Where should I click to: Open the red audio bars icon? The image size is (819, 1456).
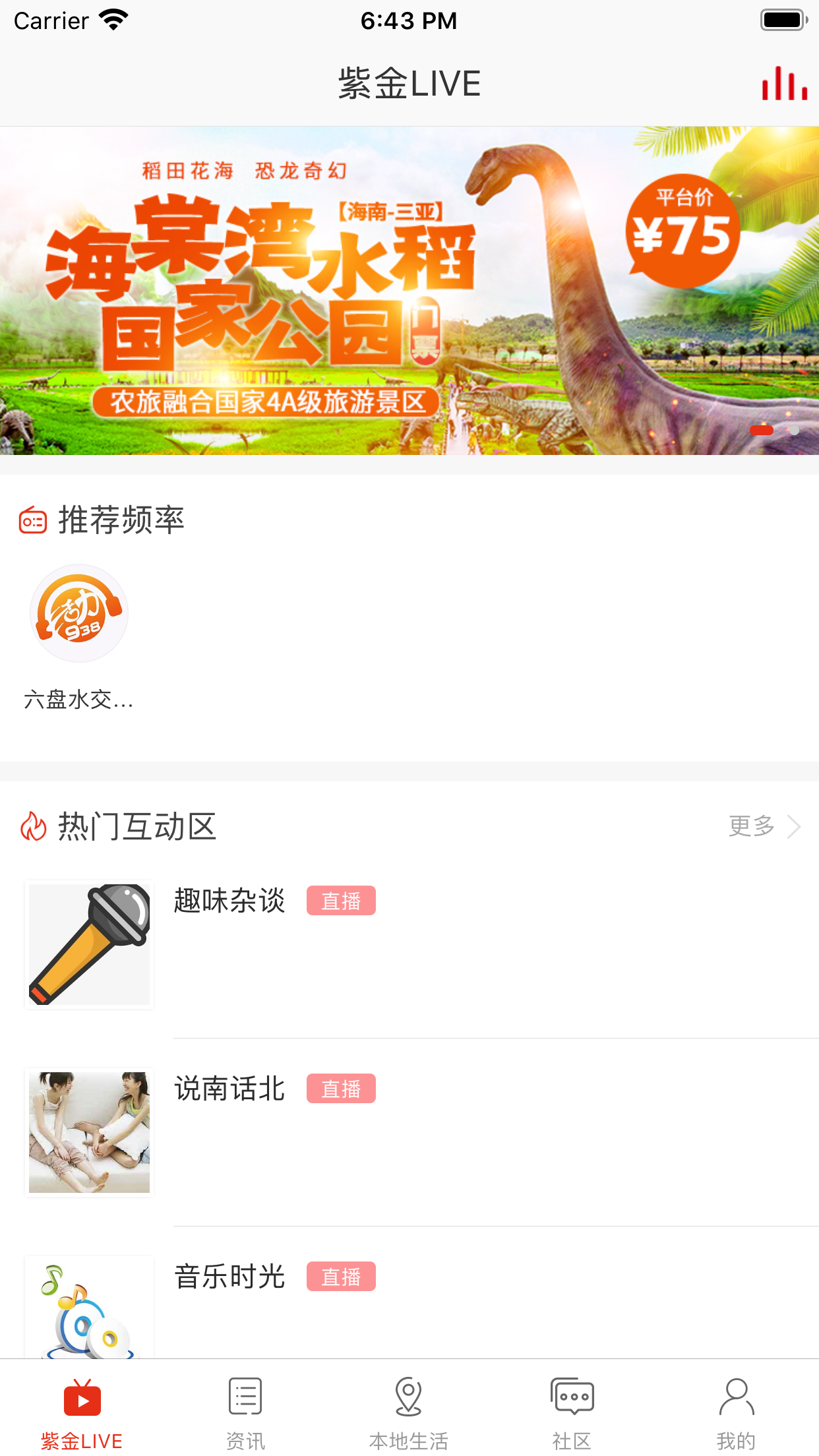[x=784, y=84]
